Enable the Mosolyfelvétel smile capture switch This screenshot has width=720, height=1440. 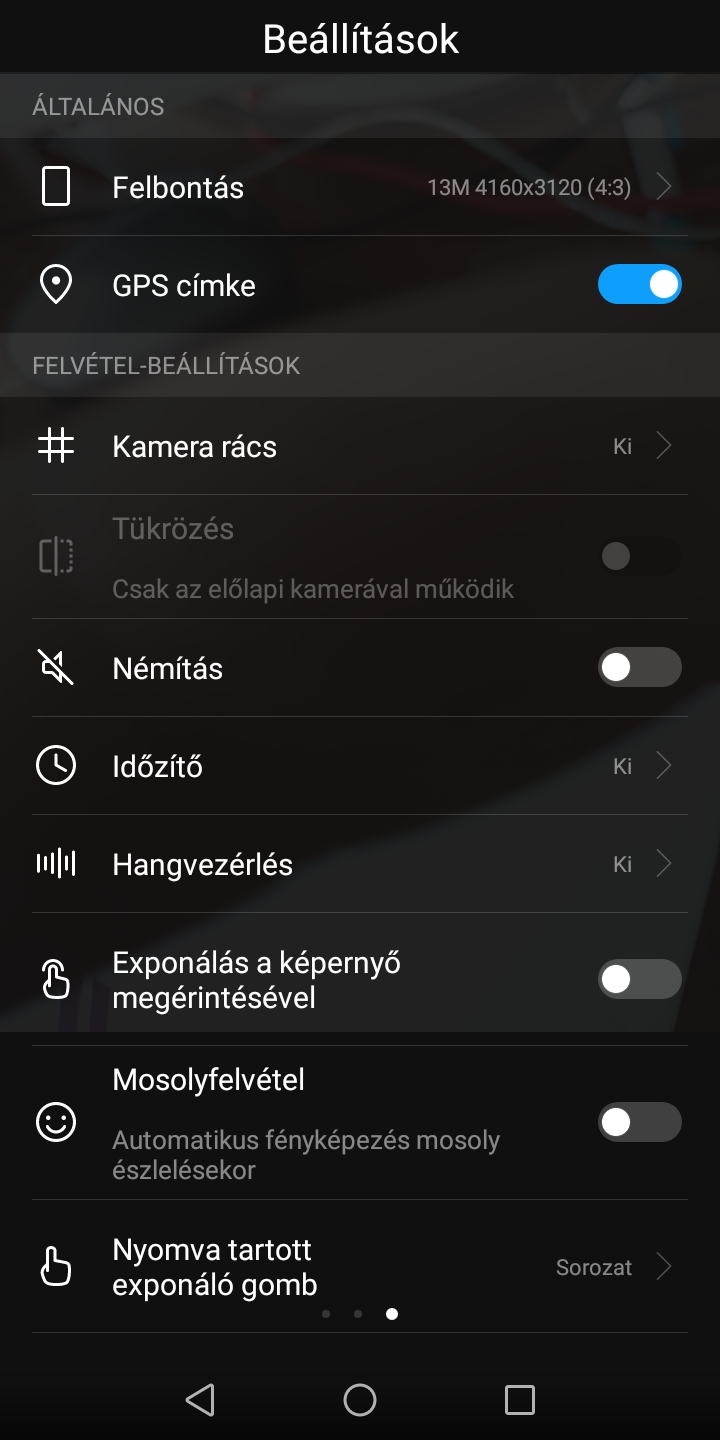(x=639, y=1122)
